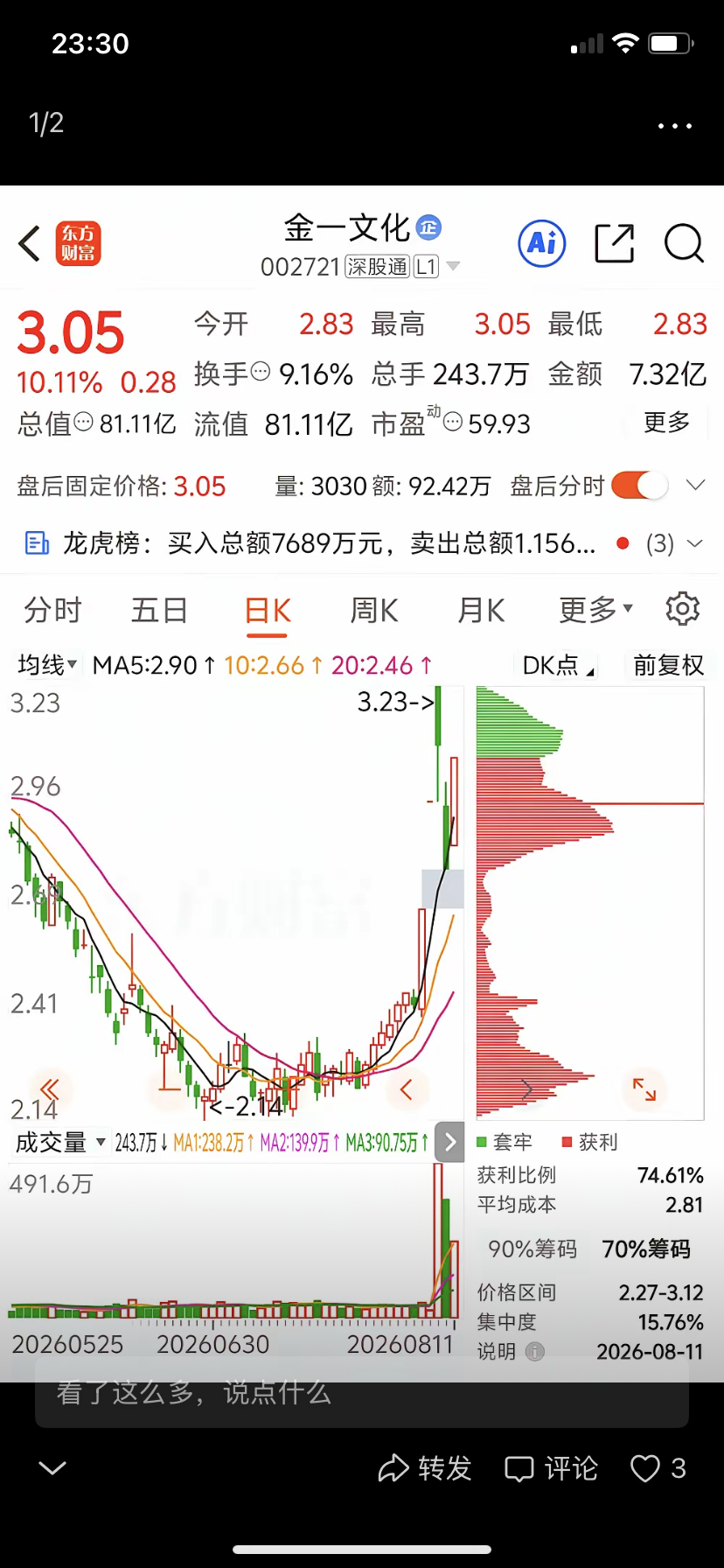
Task: Tap the comment box "看了这么多，说点什么"
Action: 362,1392
